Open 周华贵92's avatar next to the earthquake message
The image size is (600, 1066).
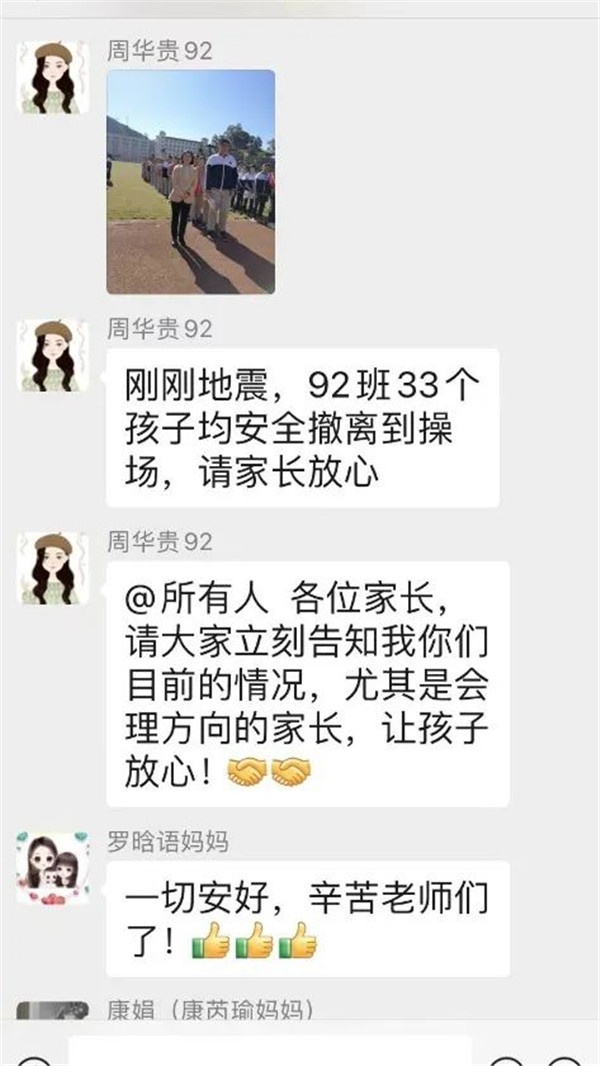tap(53, 356)
